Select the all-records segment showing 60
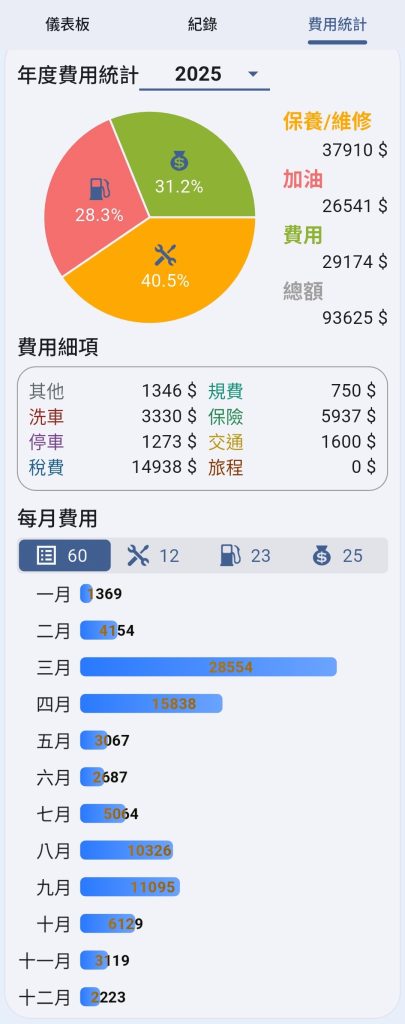 (65, 556)
